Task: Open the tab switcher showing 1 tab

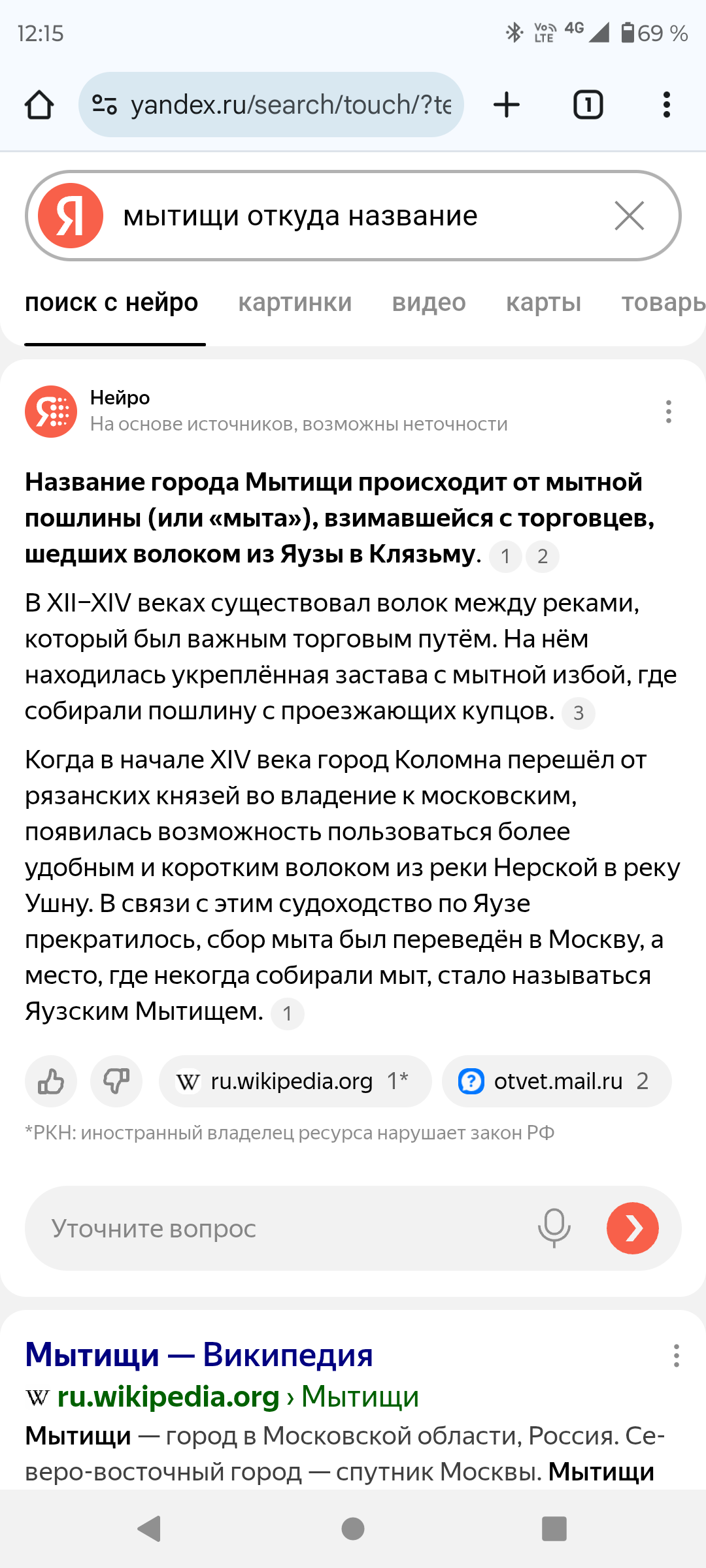Action: pyautogui.click(x=588, y=105)
